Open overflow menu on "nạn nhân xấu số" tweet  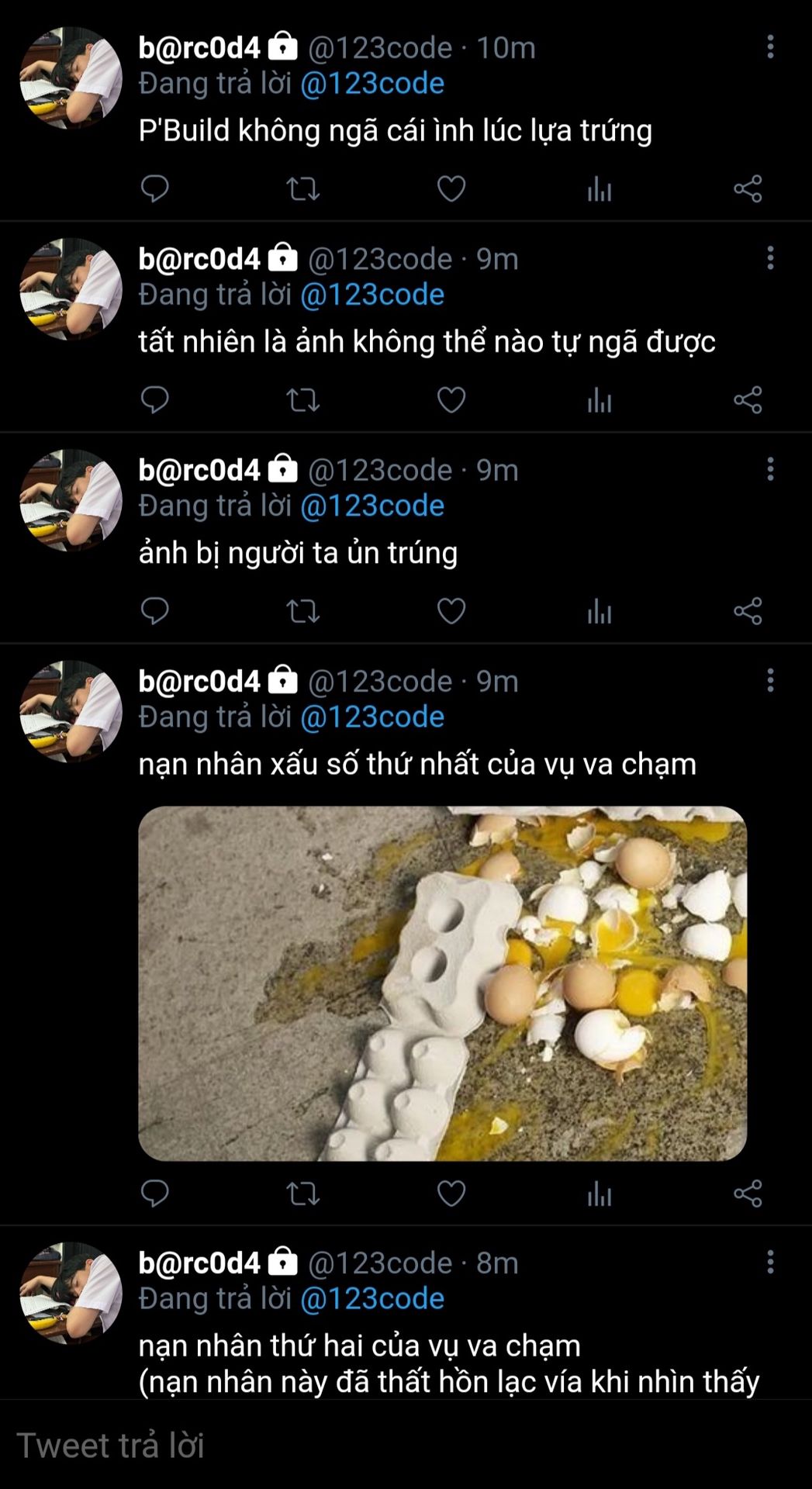click(770, 681)
